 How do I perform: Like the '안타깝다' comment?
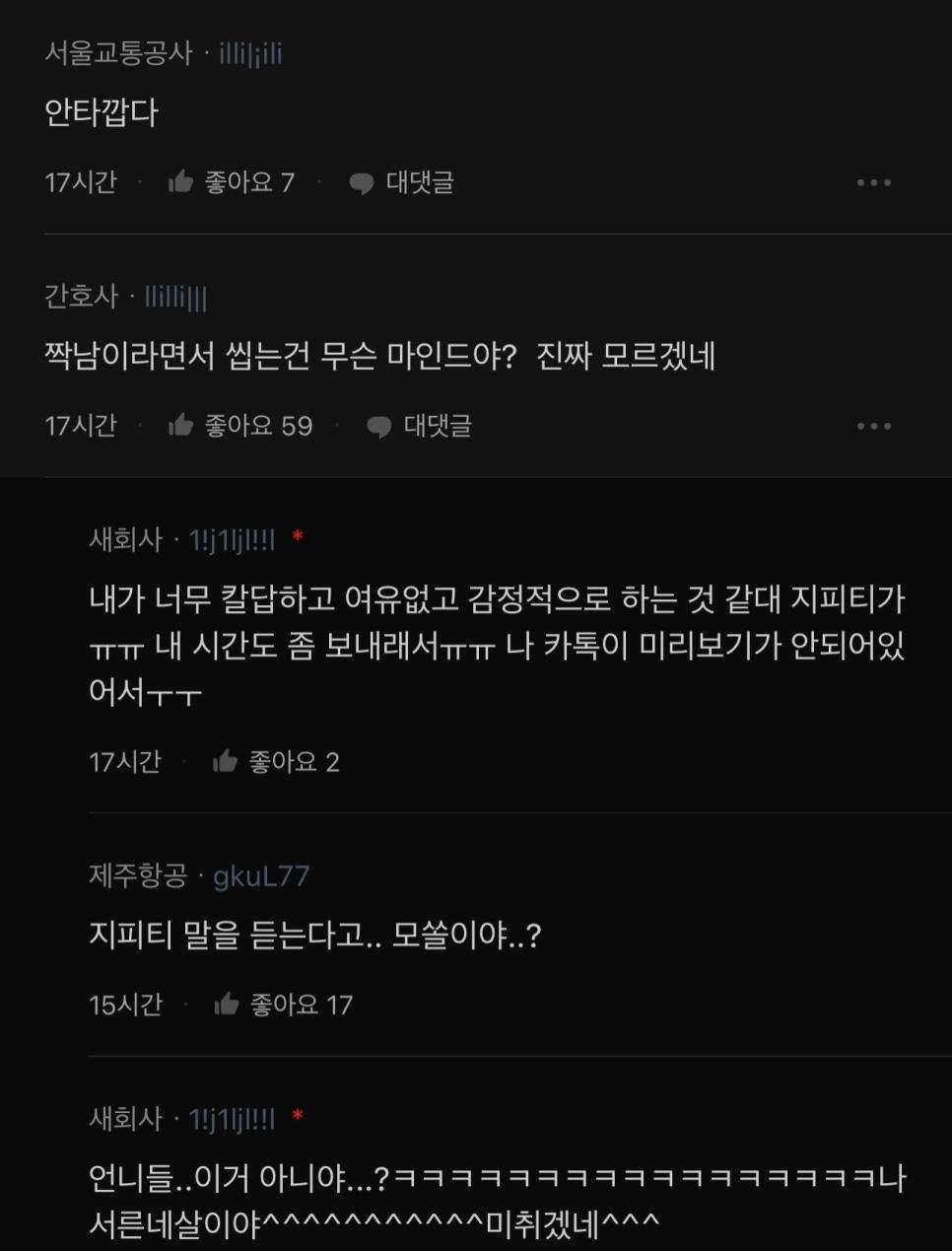coord(181,182)
